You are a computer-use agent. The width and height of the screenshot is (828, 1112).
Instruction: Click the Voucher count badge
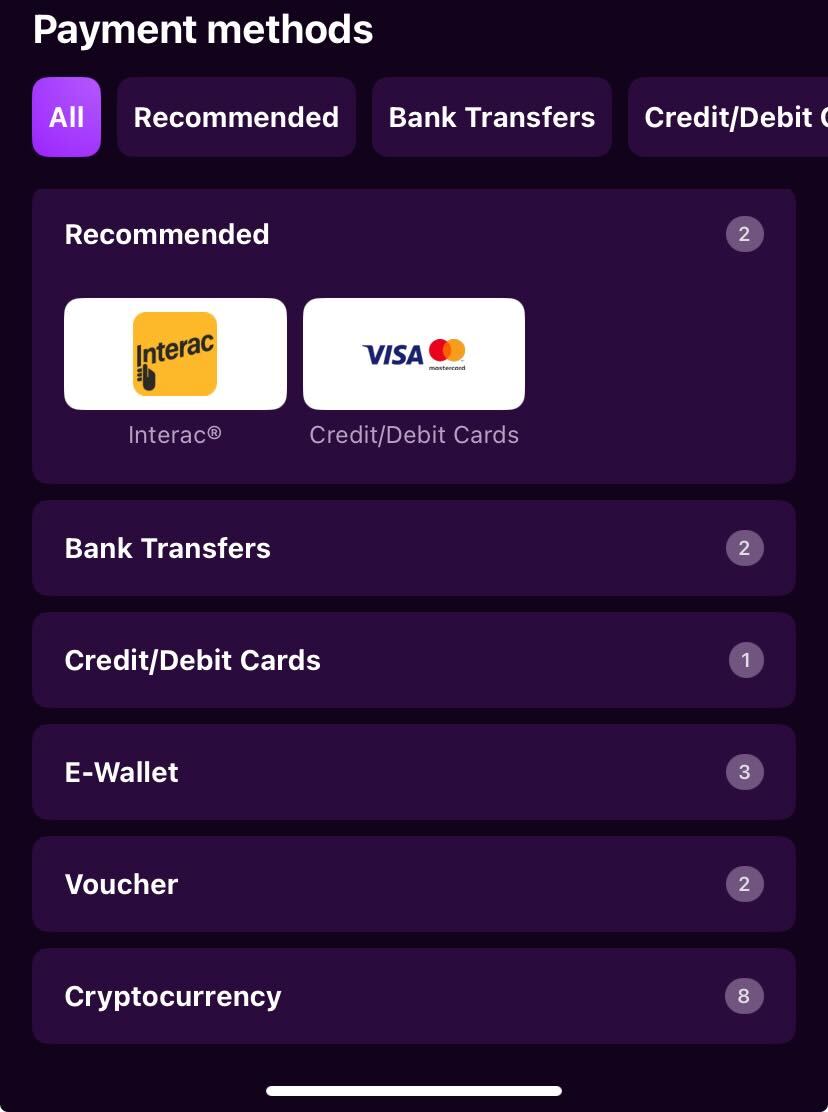pos(744,884)
